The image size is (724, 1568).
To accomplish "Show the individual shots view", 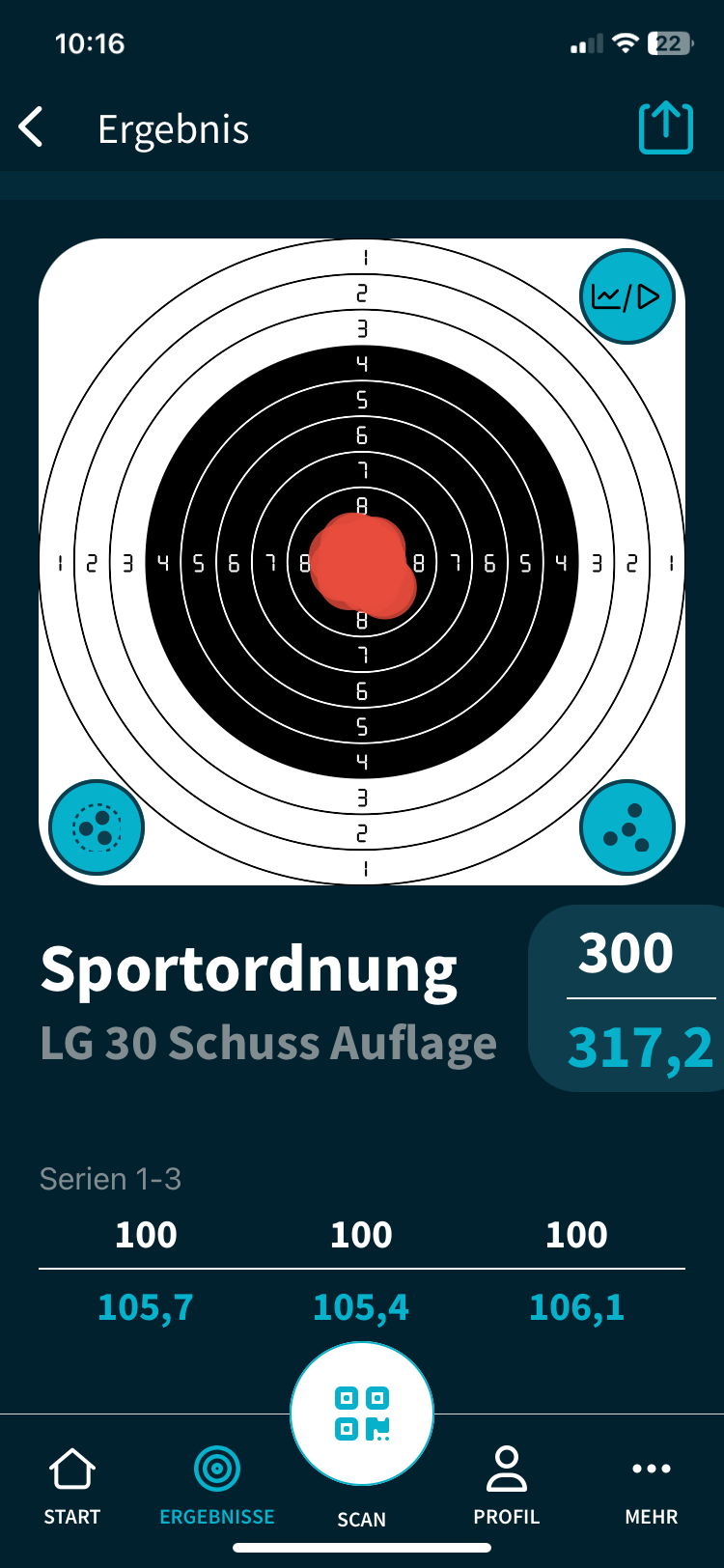I will tap(627, 827).
